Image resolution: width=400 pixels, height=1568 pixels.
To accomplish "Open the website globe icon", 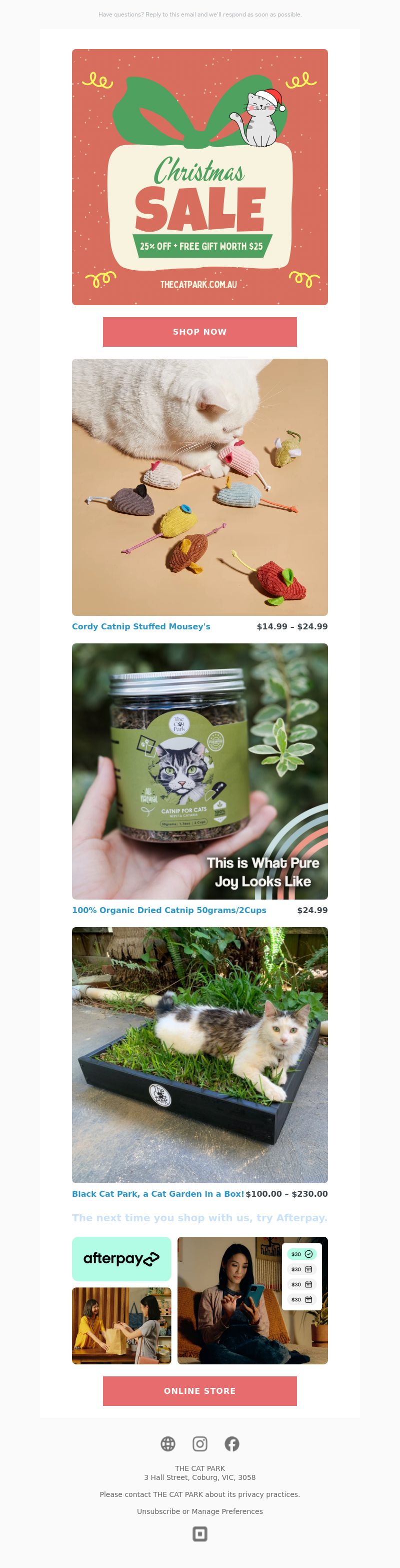I will coord(168,1444).
